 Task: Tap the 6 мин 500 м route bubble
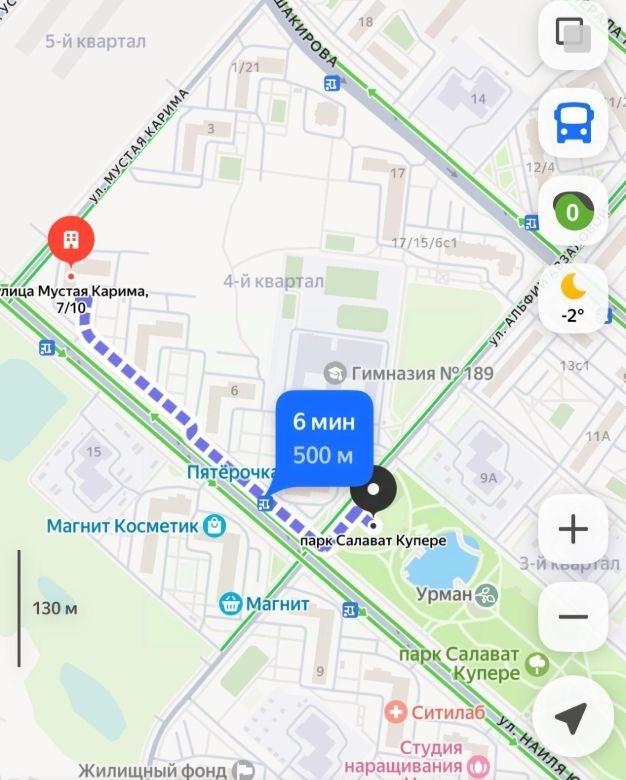tap(324, 437)
